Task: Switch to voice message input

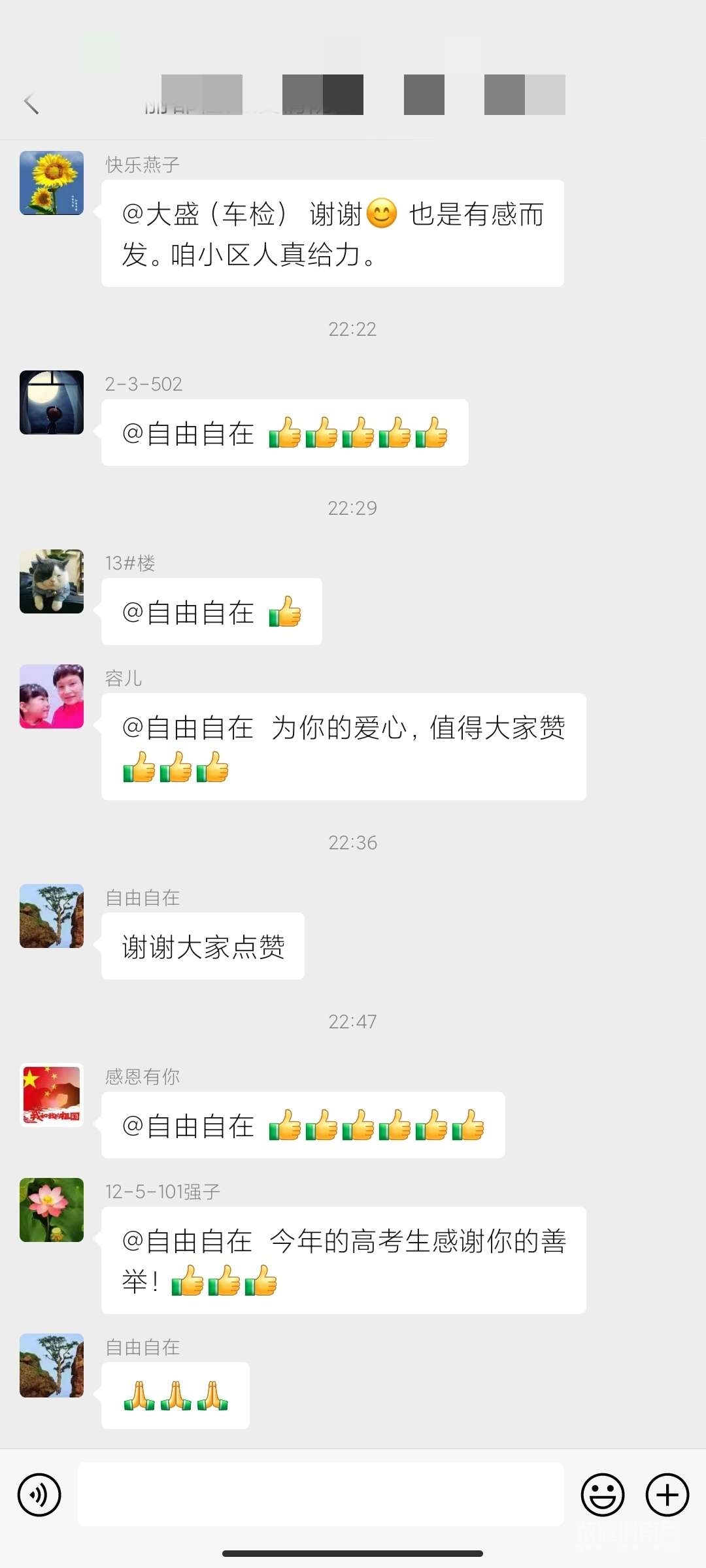Action: click(x=39, y=1495)
